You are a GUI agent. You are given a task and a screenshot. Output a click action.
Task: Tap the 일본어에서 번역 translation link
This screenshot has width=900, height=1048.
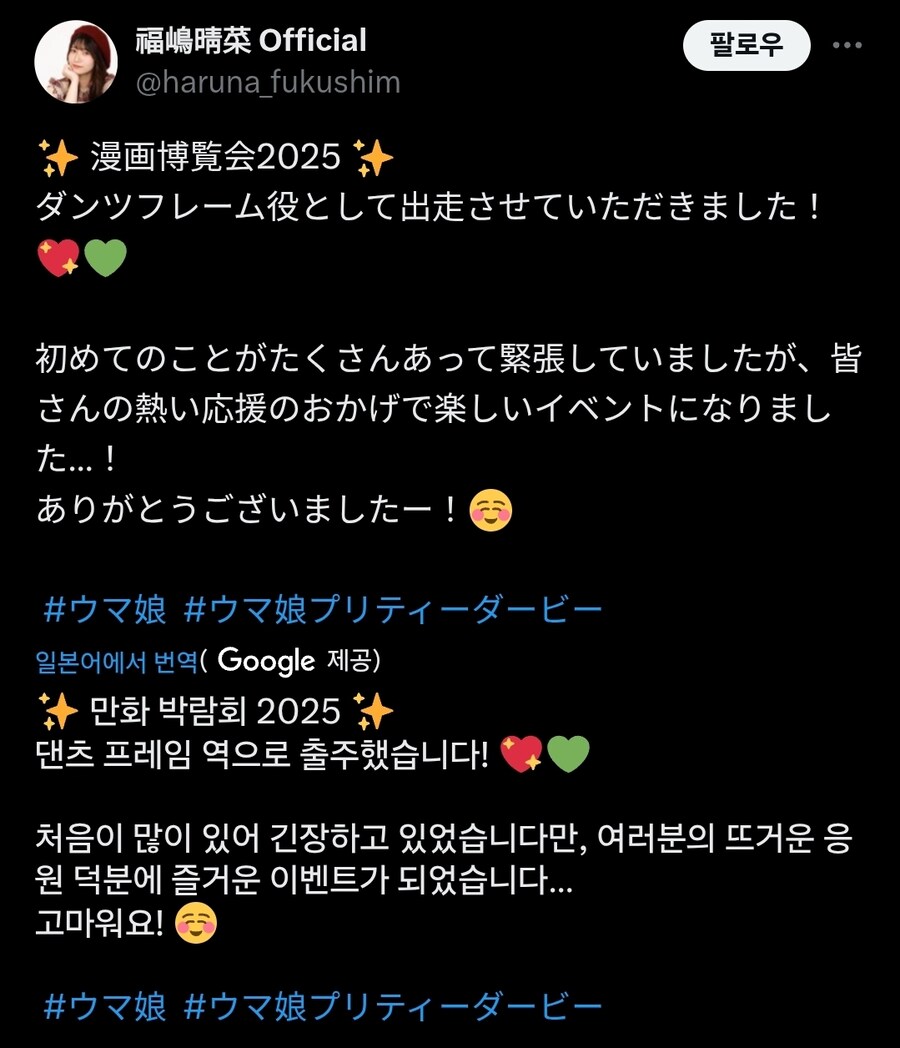coord(115,661)
